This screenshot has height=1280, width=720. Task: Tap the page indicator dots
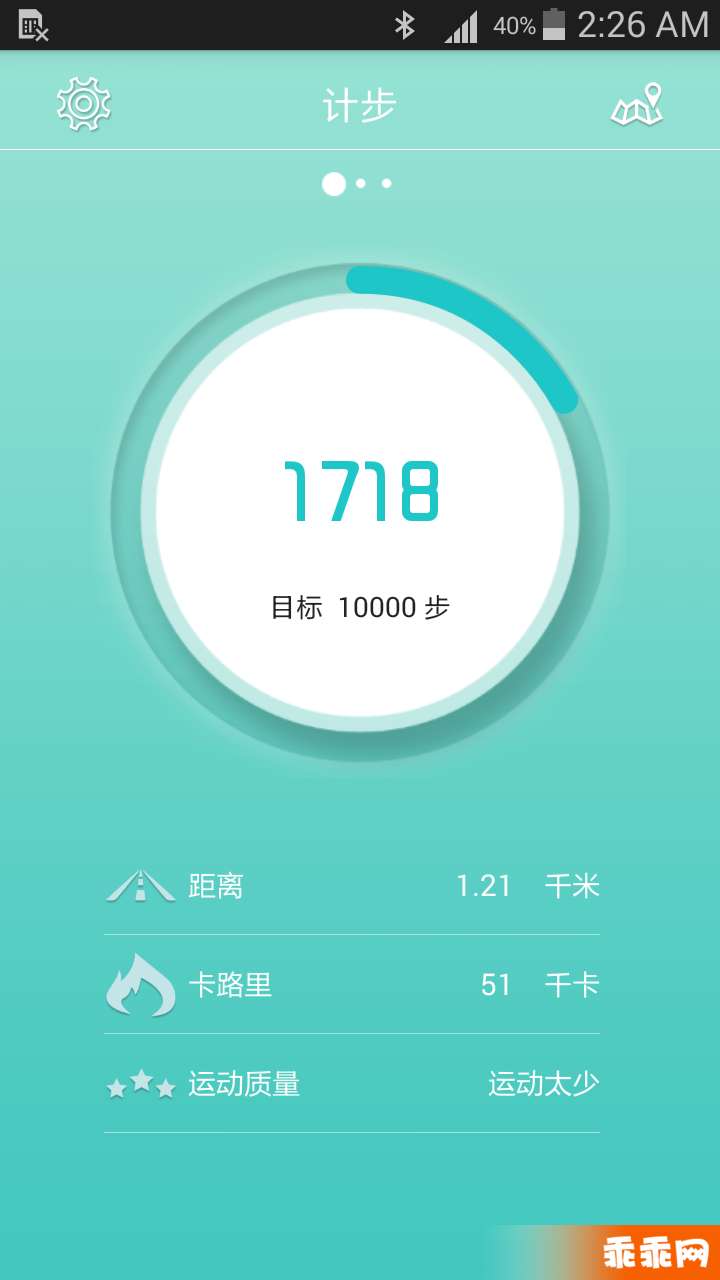pos(357,184)
